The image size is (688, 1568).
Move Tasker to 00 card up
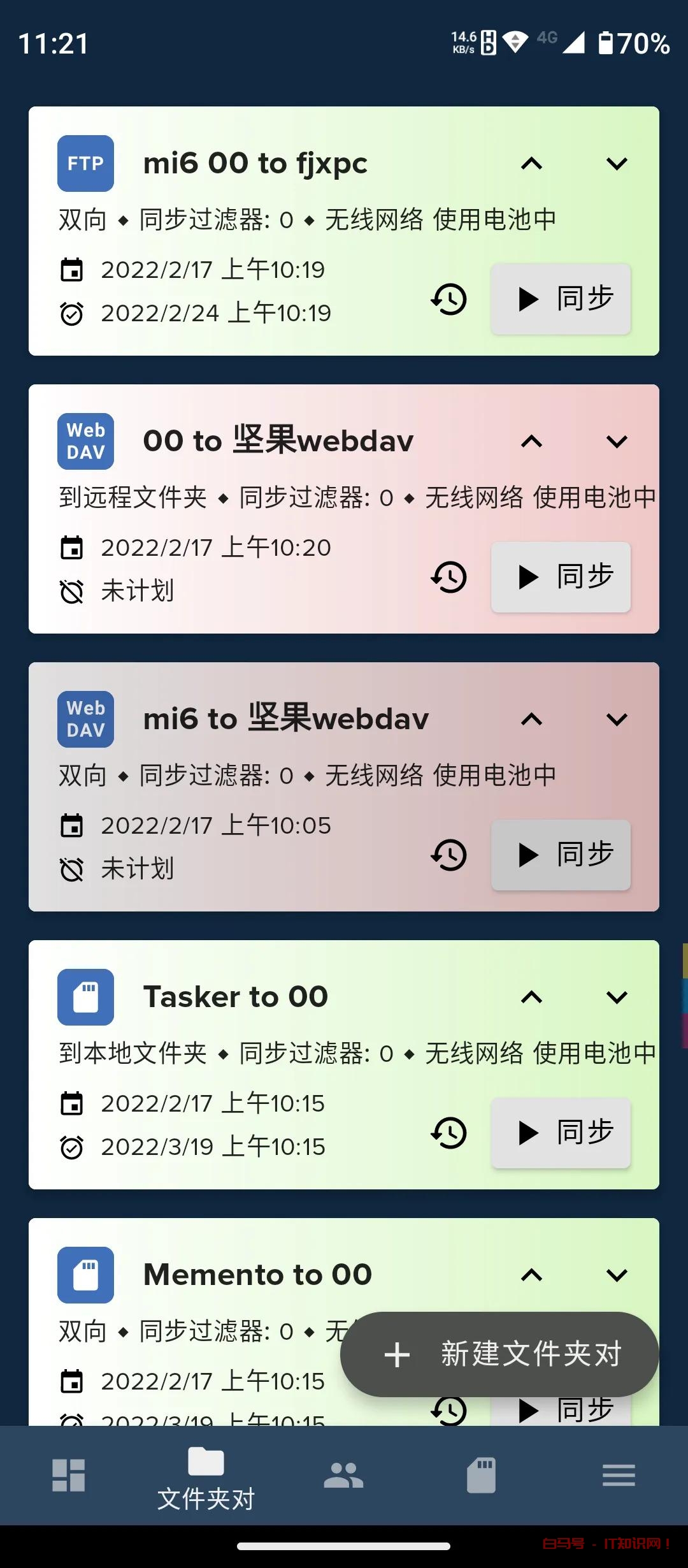[x=531, y=997]
